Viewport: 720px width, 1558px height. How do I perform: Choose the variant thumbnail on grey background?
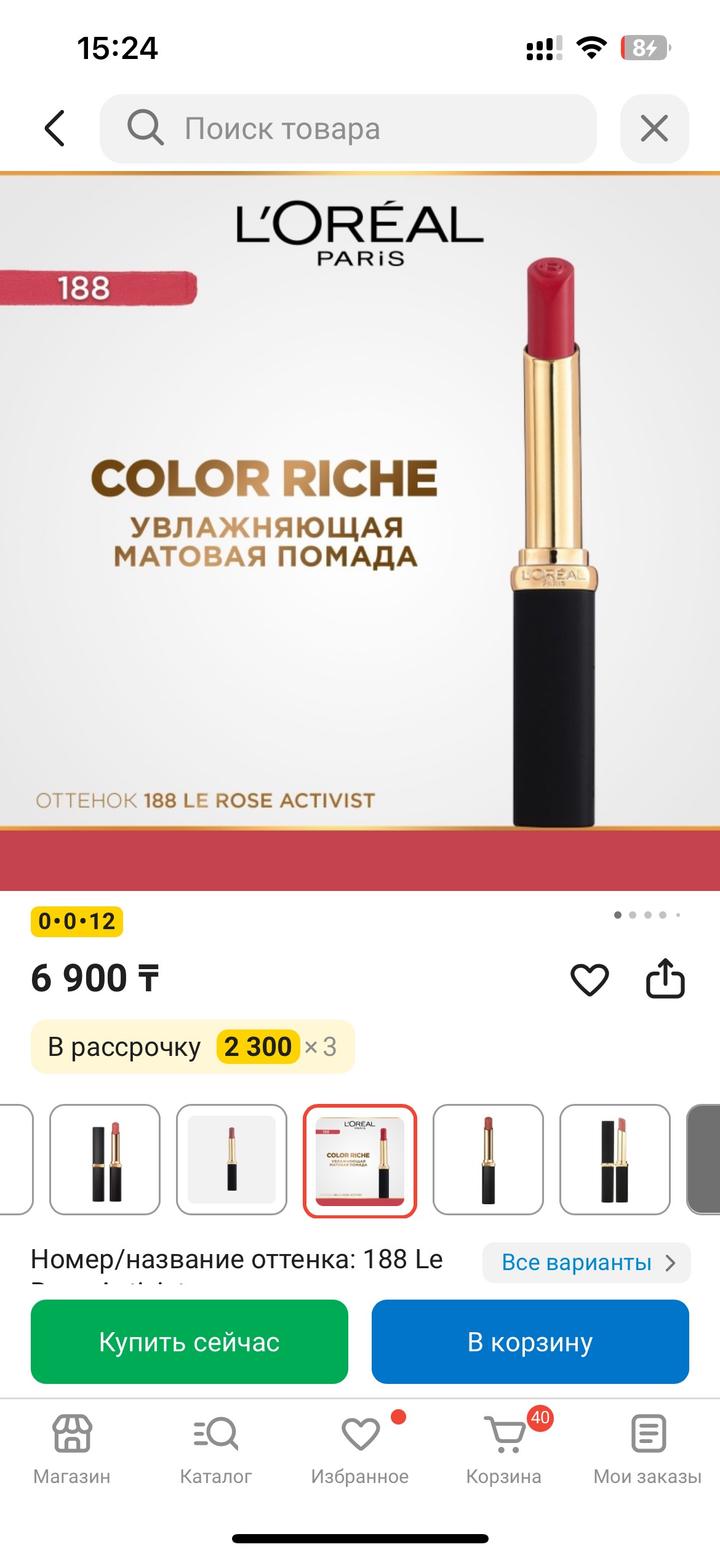pyautogui.click(x=232, y=1160)
